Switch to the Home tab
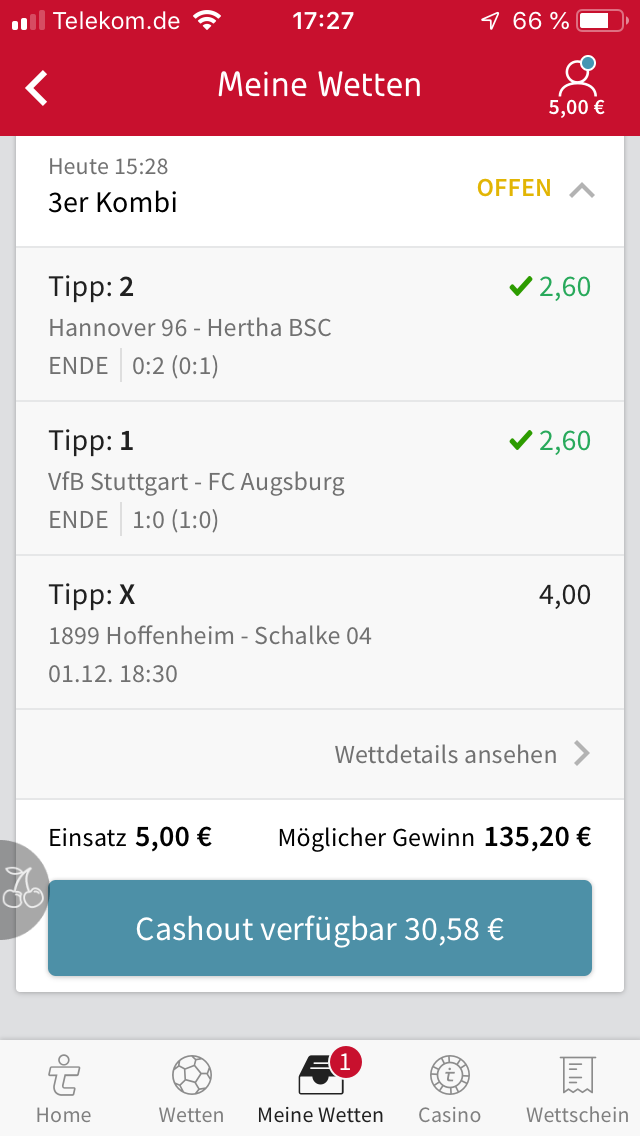This screenshot has height=1136, width=640. [63, 1089]
